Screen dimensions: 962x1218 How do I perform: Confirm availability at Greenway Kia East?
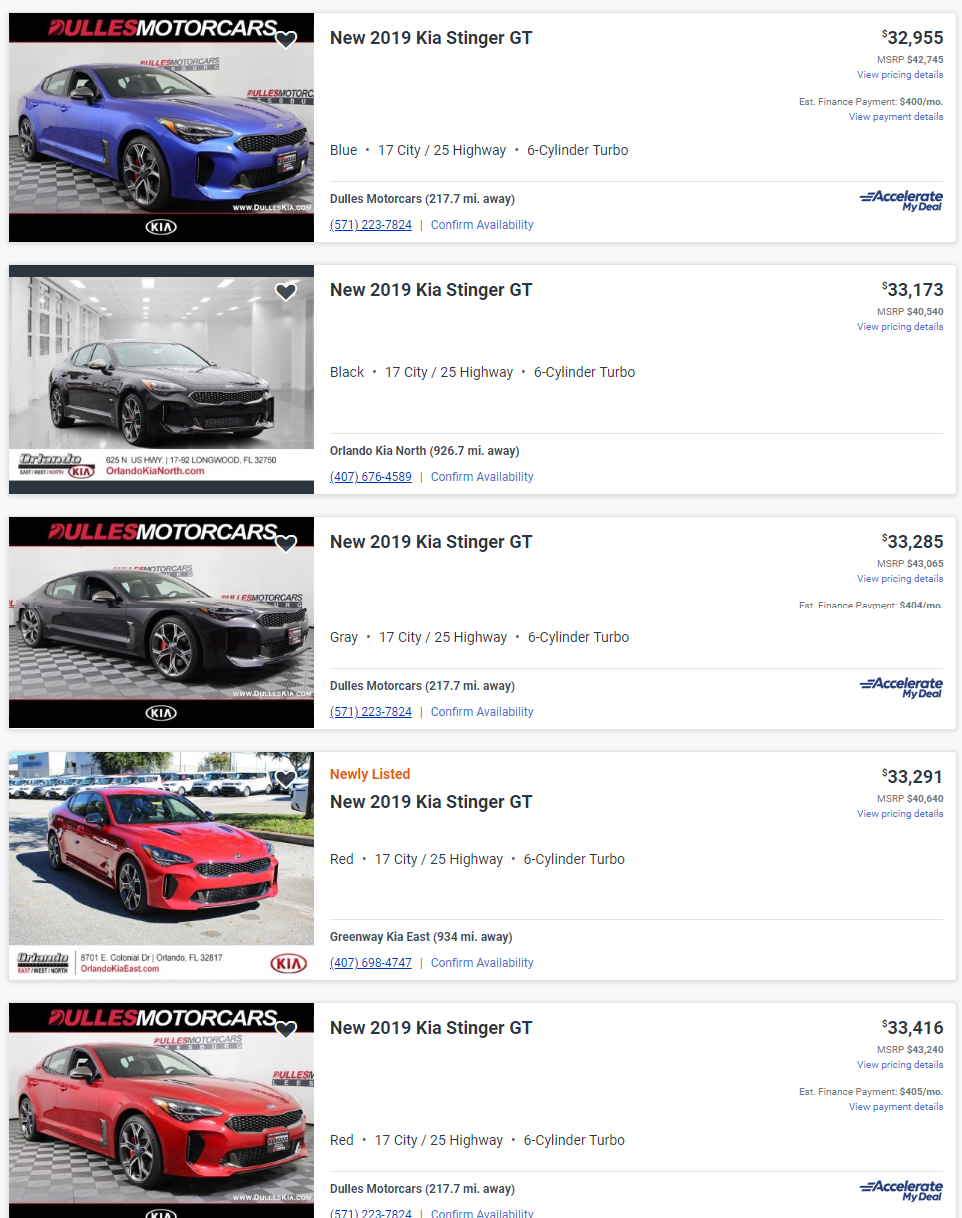tap(482, 963)
